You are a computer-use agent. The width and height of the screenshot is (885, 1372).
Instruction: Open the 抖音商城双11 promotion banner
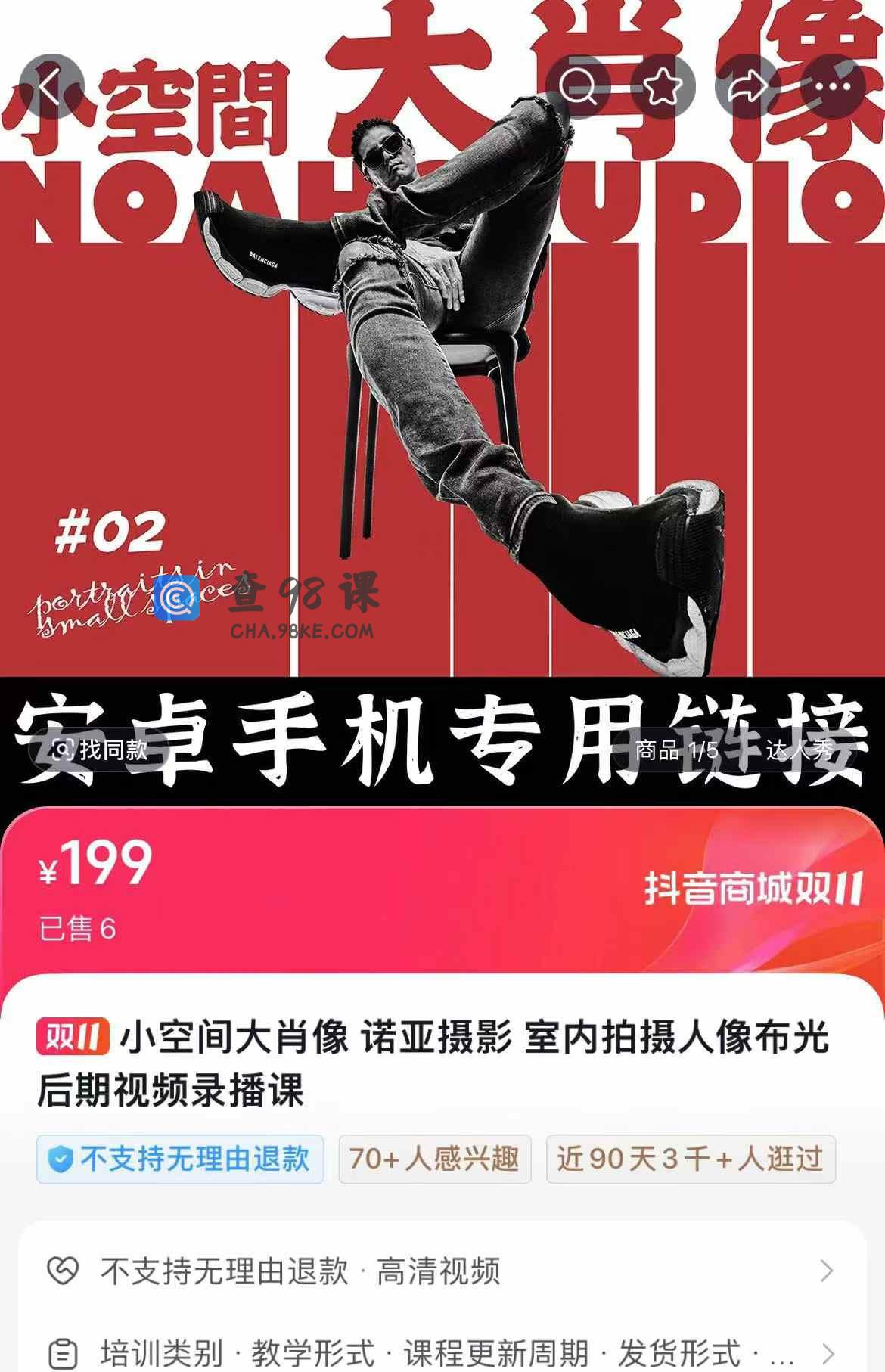pos(753,889)
